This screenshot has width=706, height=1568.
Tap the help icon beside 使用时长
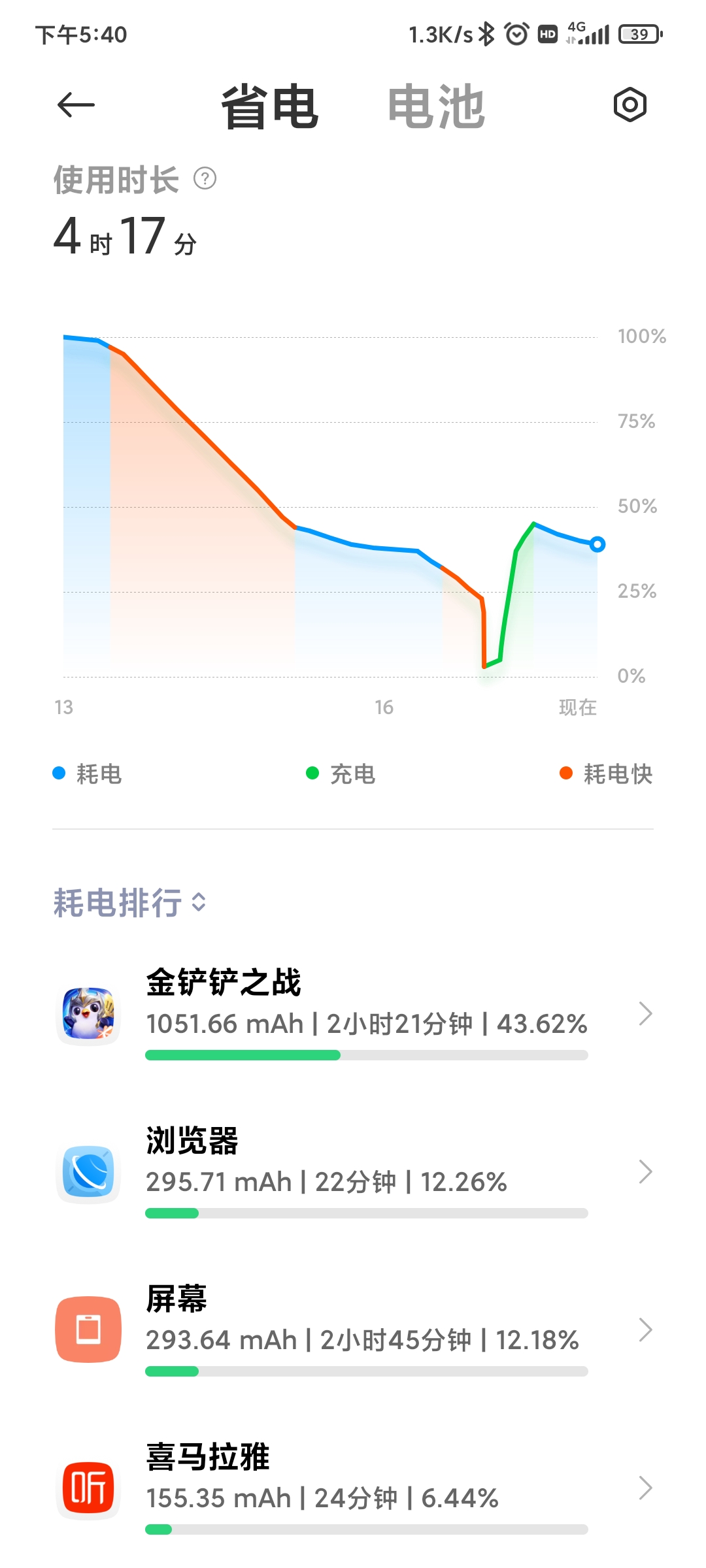pos(205,178)
